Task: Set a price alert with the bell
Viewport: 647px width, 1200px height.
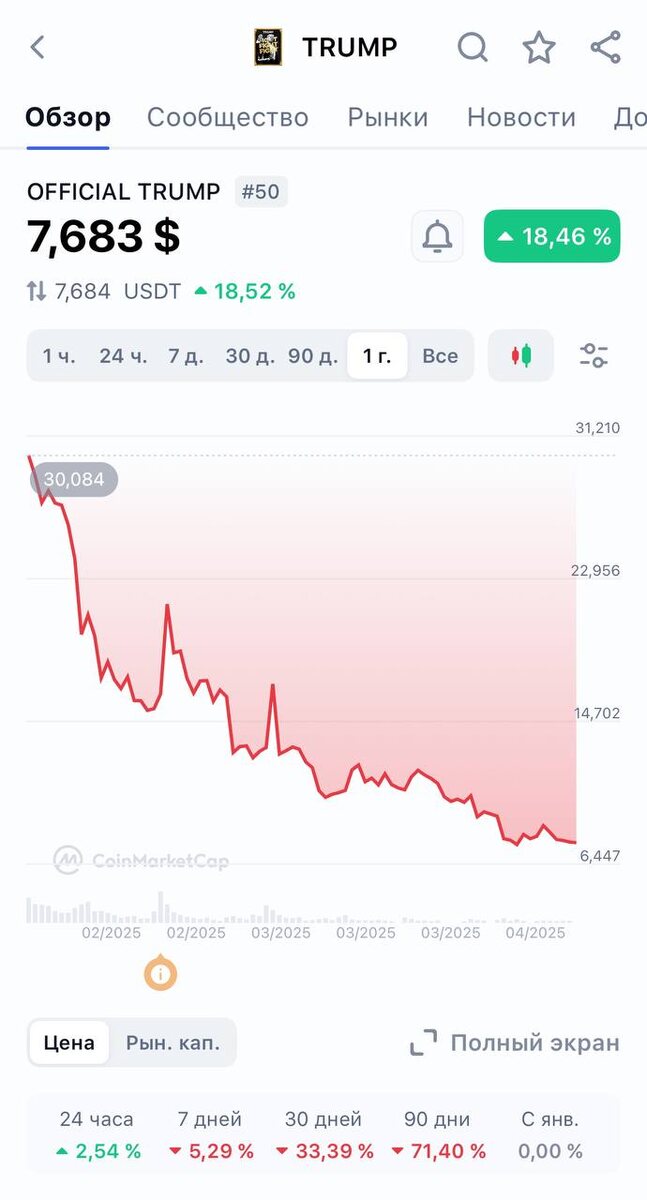Action: [438, 237]
